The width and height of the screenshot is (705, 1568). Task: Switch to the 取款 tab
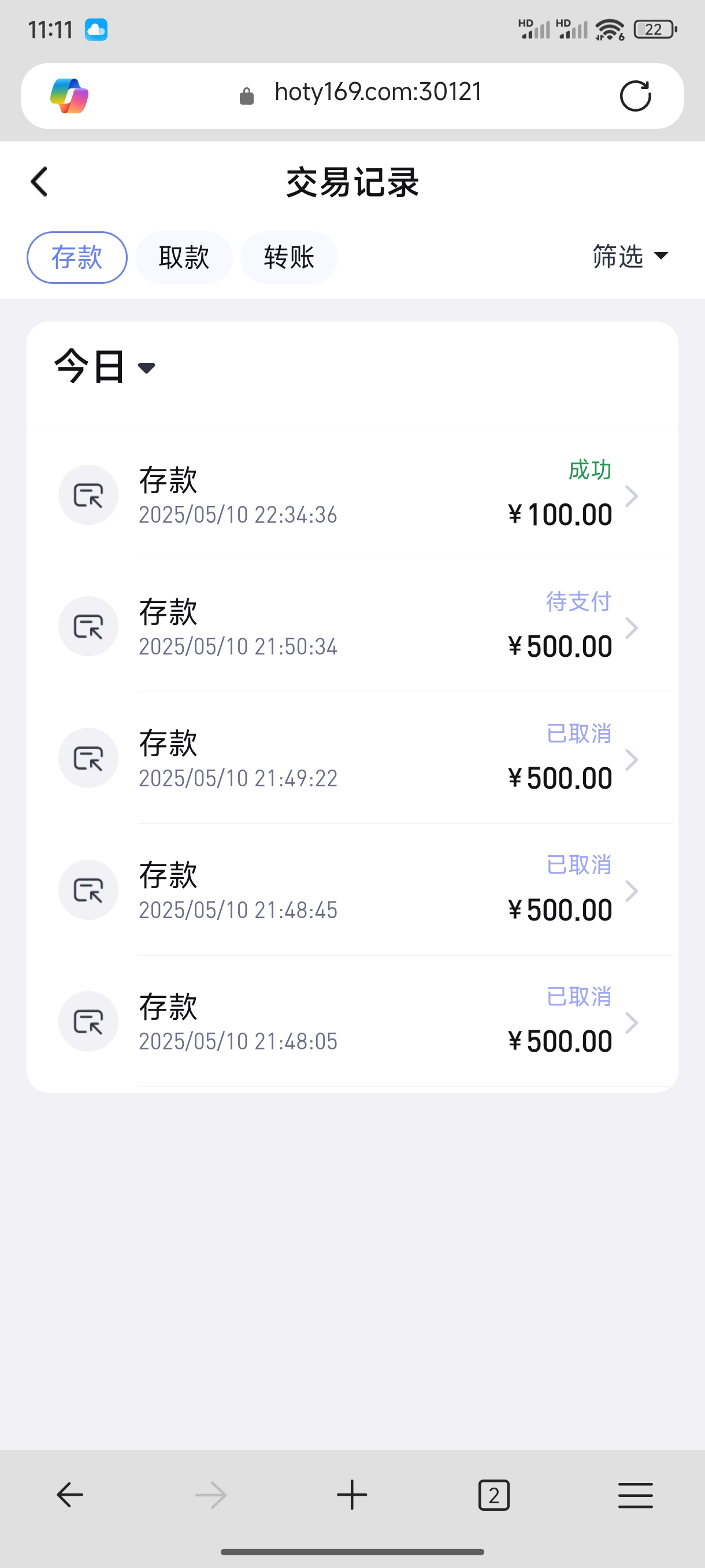[x=184, y=257]
